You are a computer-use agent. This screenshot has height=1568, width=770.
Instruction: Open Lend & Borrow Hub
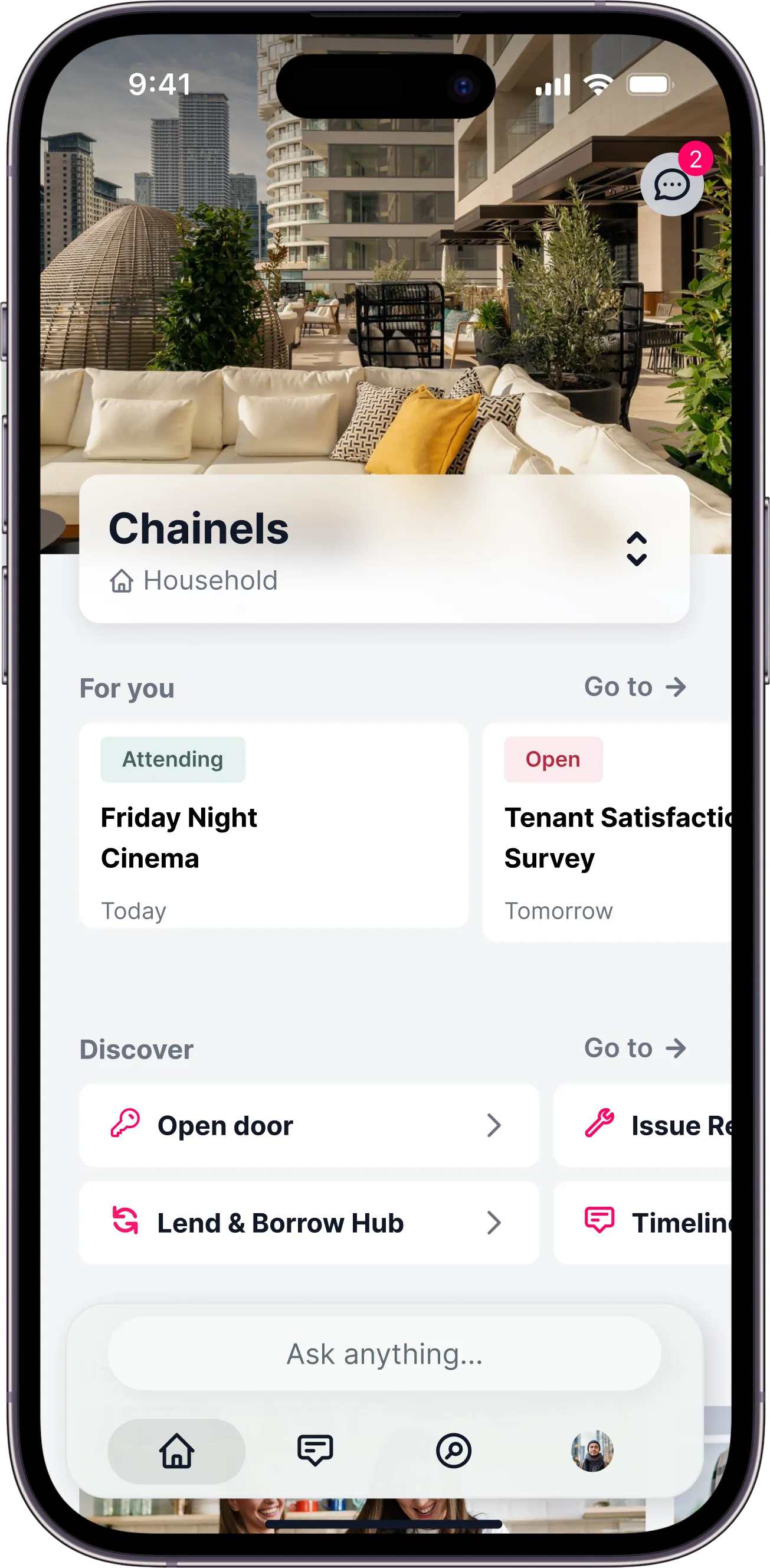309,1222
